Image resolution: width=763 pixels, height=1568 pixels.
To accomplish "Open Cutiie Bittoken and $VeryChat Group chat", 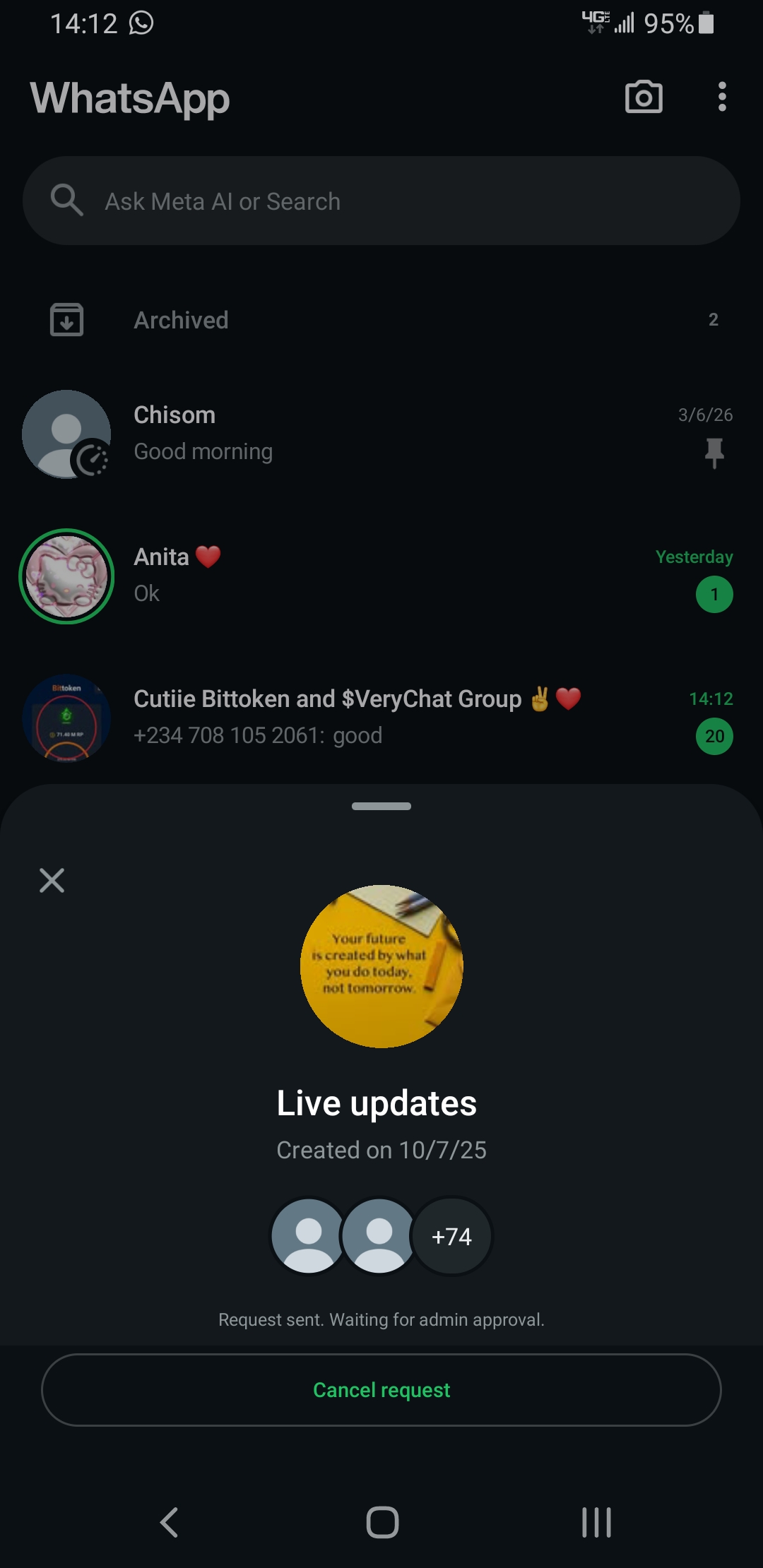I will pos(381,717).
